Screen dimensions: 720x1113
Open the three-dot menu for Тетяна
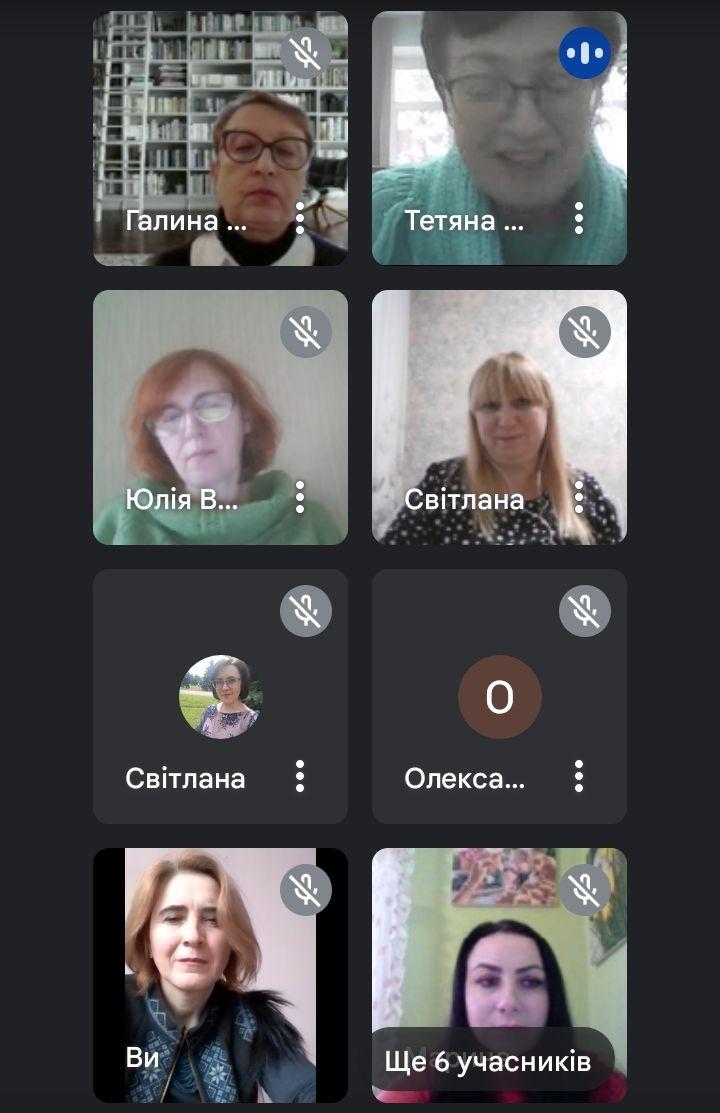[x=579, y=218]
